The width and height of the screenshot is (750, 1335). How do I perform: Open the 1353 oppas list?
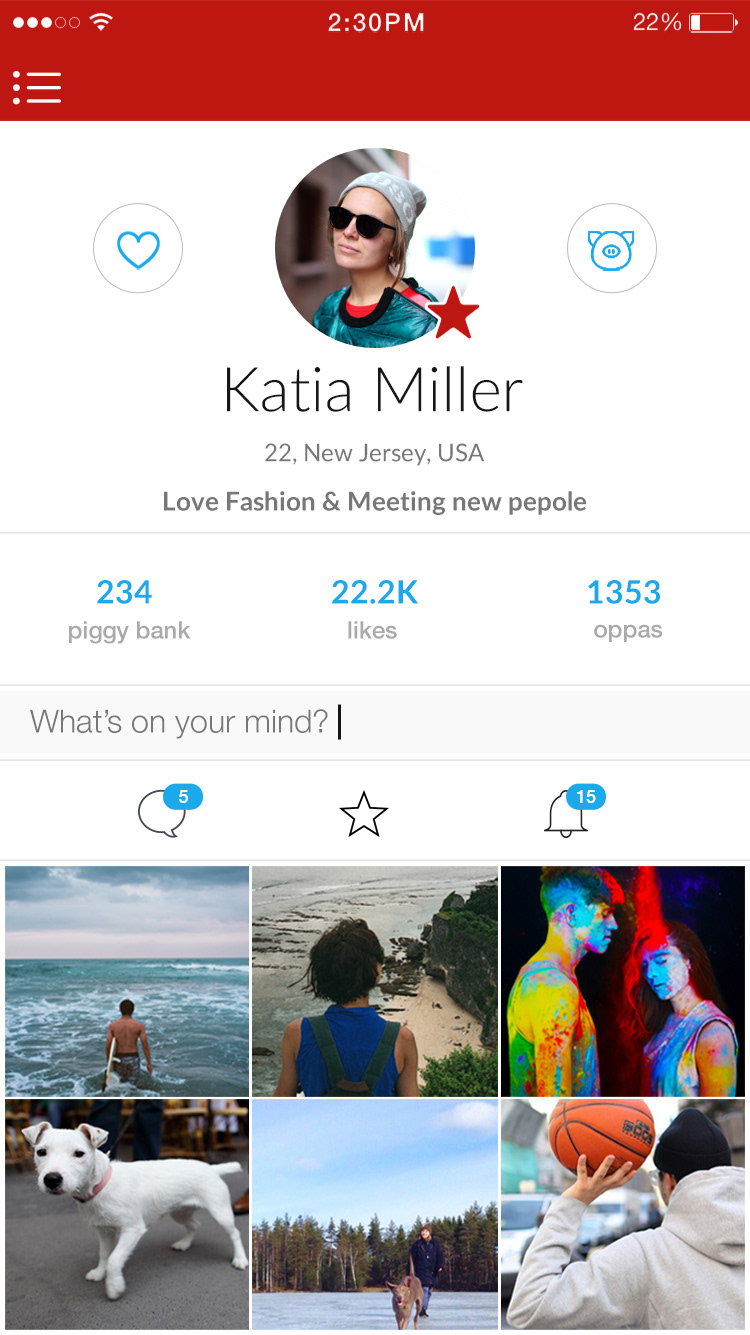625,608
